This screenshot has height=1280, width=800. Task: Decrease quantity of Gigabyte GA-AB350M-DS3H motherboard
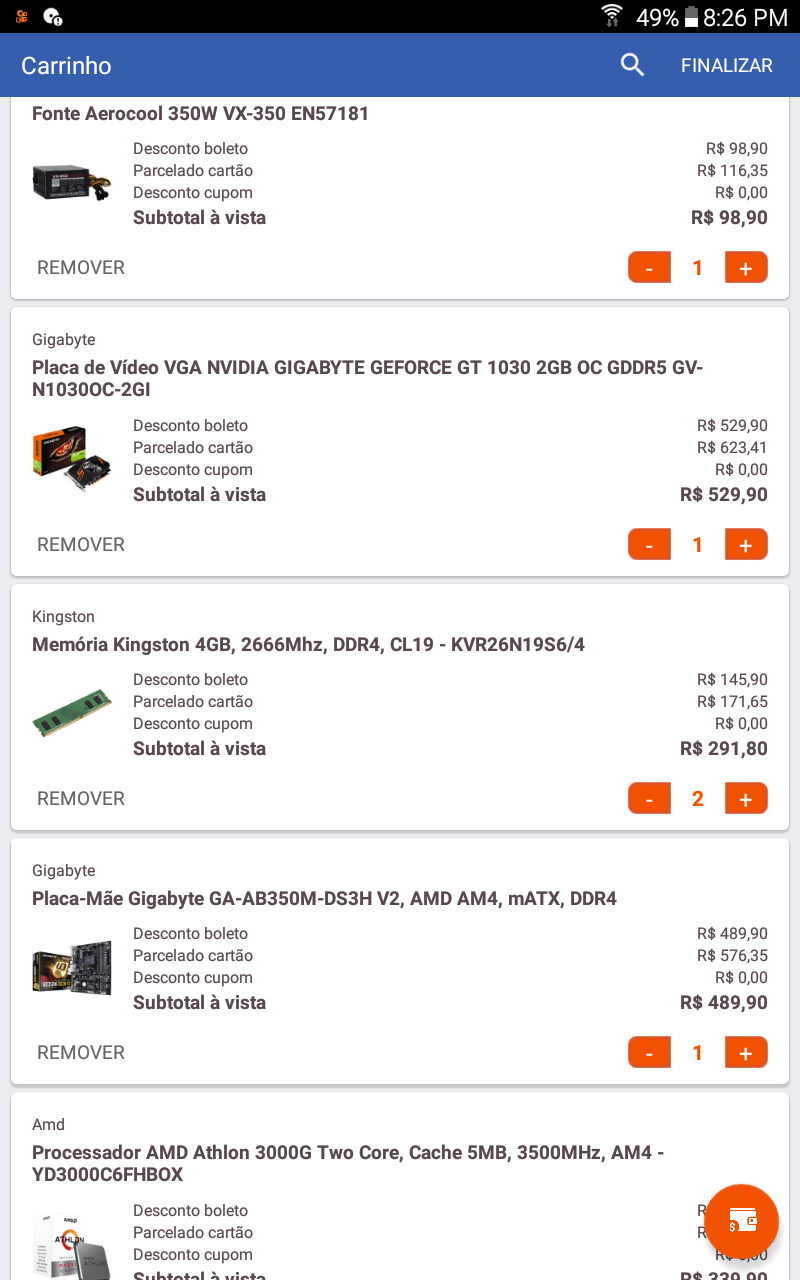pyautogui.click(x=649, y=1052)
